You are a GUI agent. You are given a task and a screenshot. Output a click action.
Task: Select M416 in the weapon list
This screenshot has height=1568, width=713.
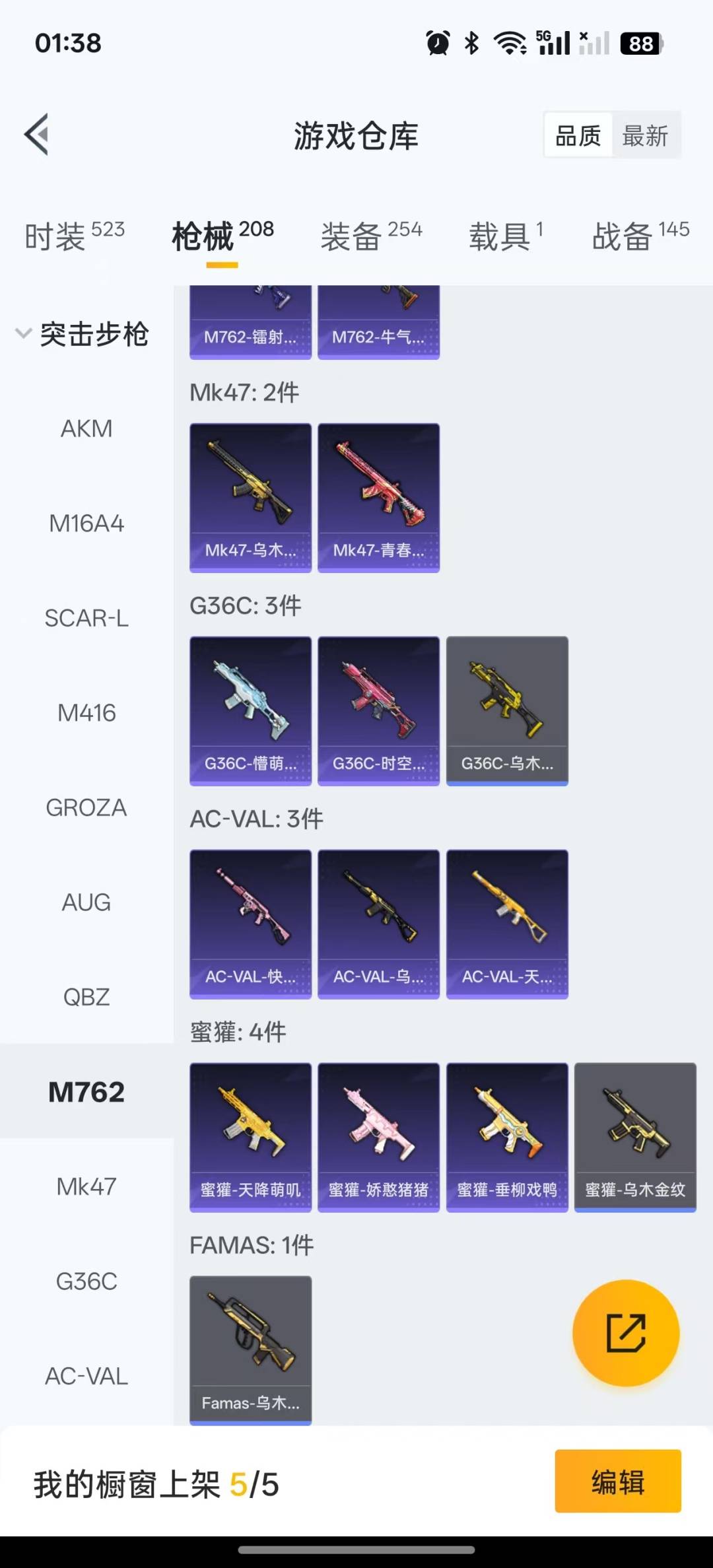coord(86,713)
